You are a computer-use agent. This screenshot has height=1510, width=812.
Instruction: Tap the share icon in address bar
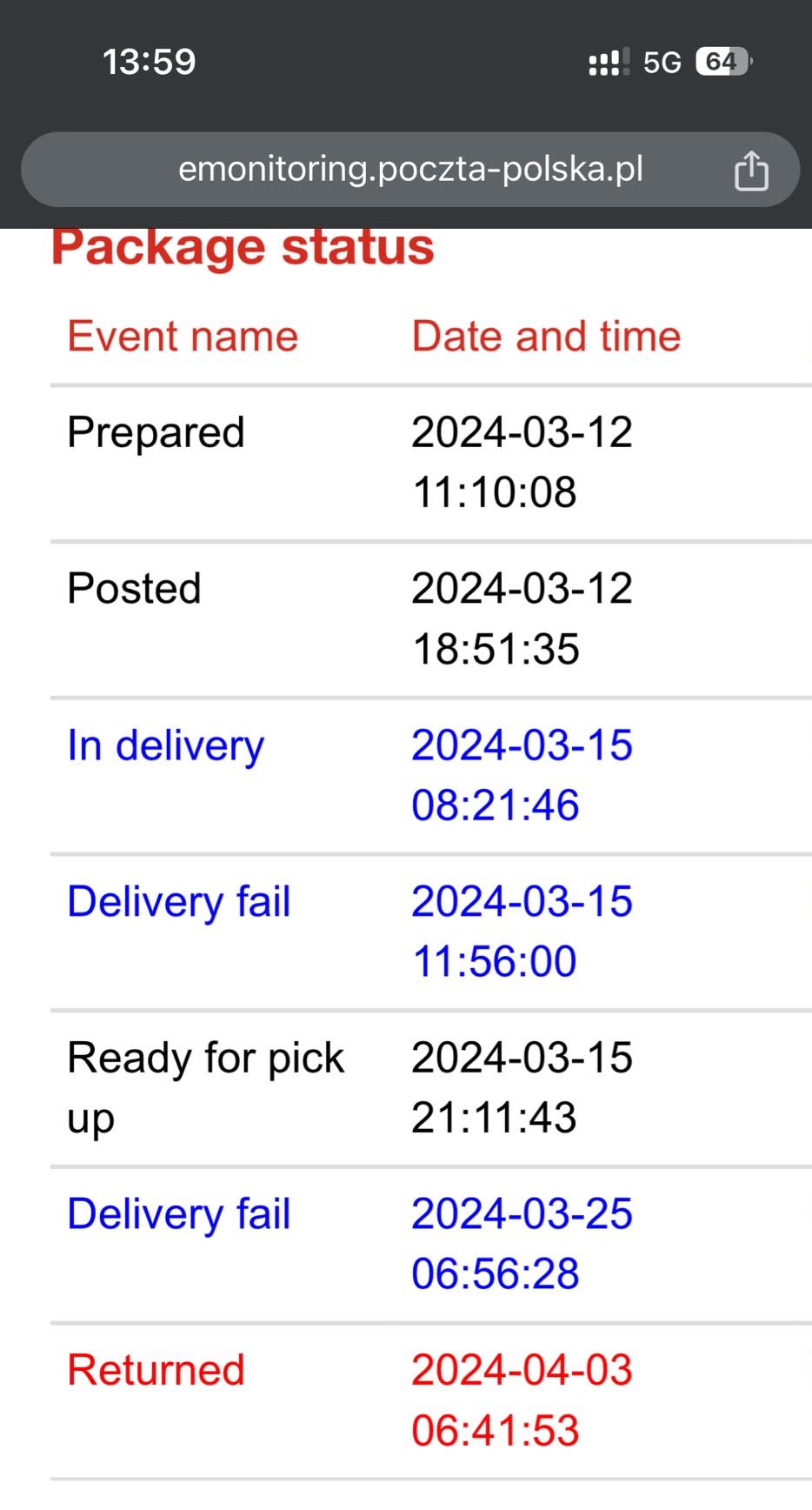coord(751,170)
